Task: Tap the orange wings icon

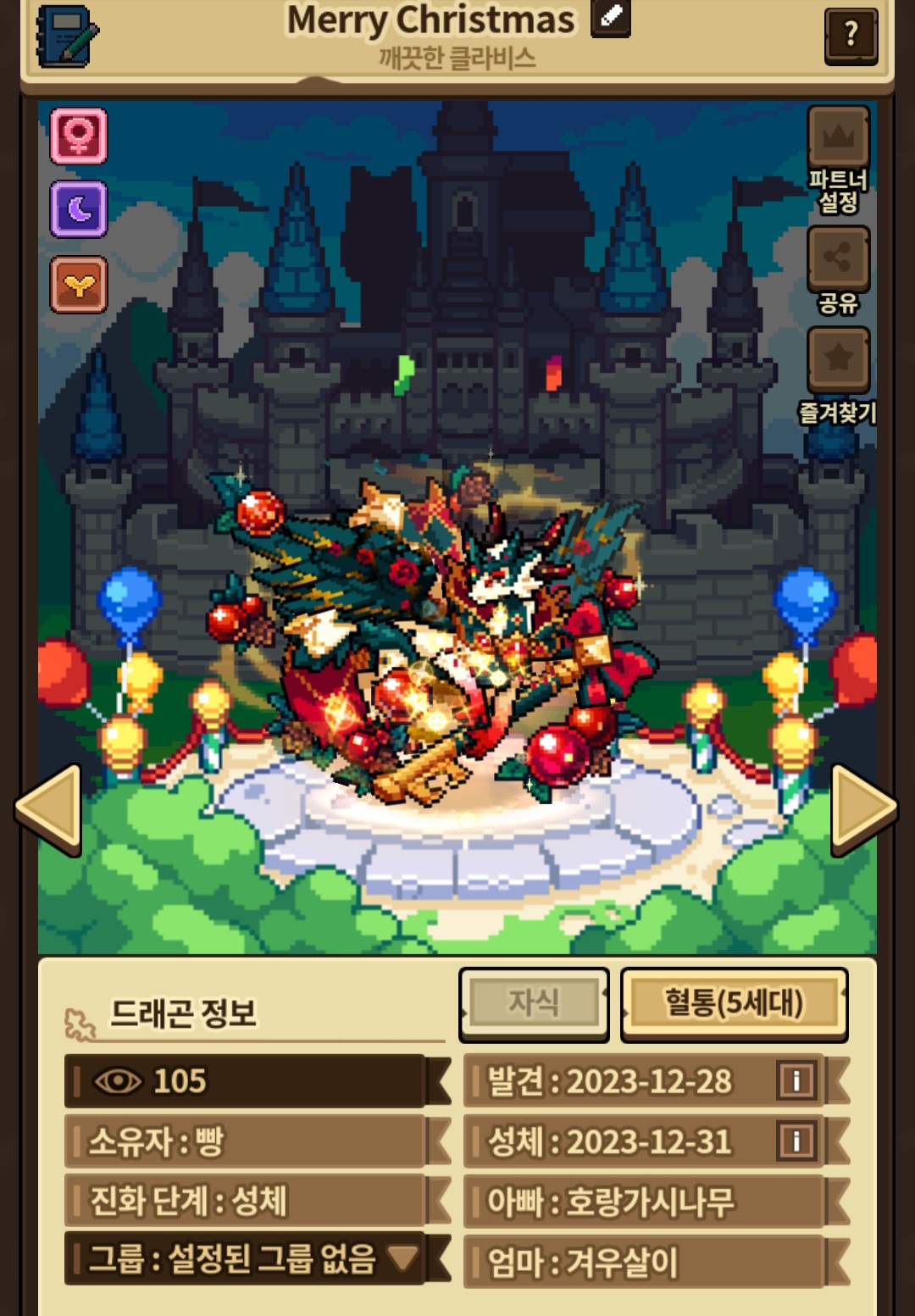Action: [x=79, y=285]
